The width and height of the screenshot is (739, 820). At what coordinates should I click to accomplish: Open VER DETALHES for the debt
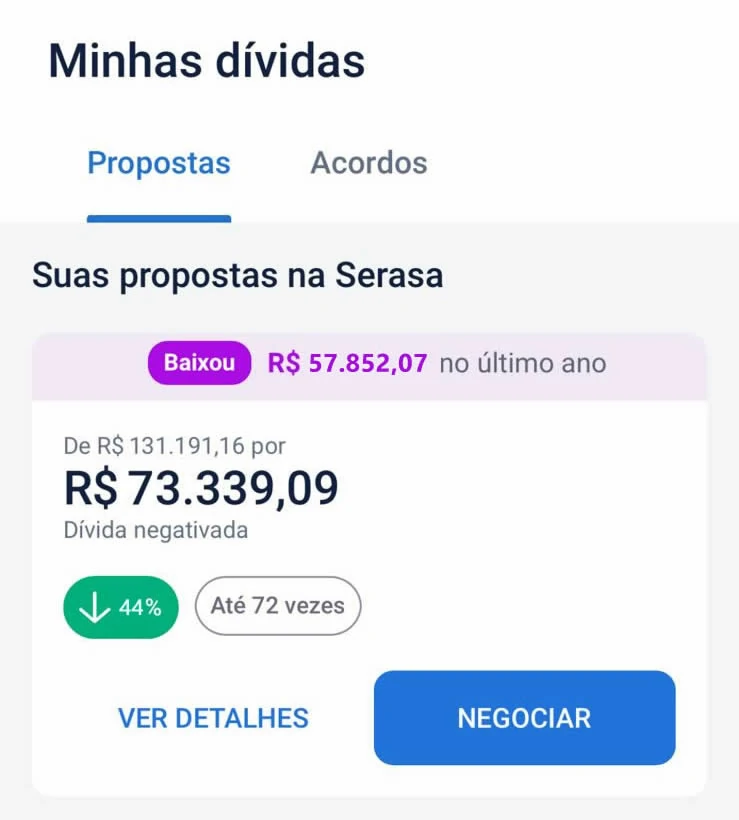213,718
